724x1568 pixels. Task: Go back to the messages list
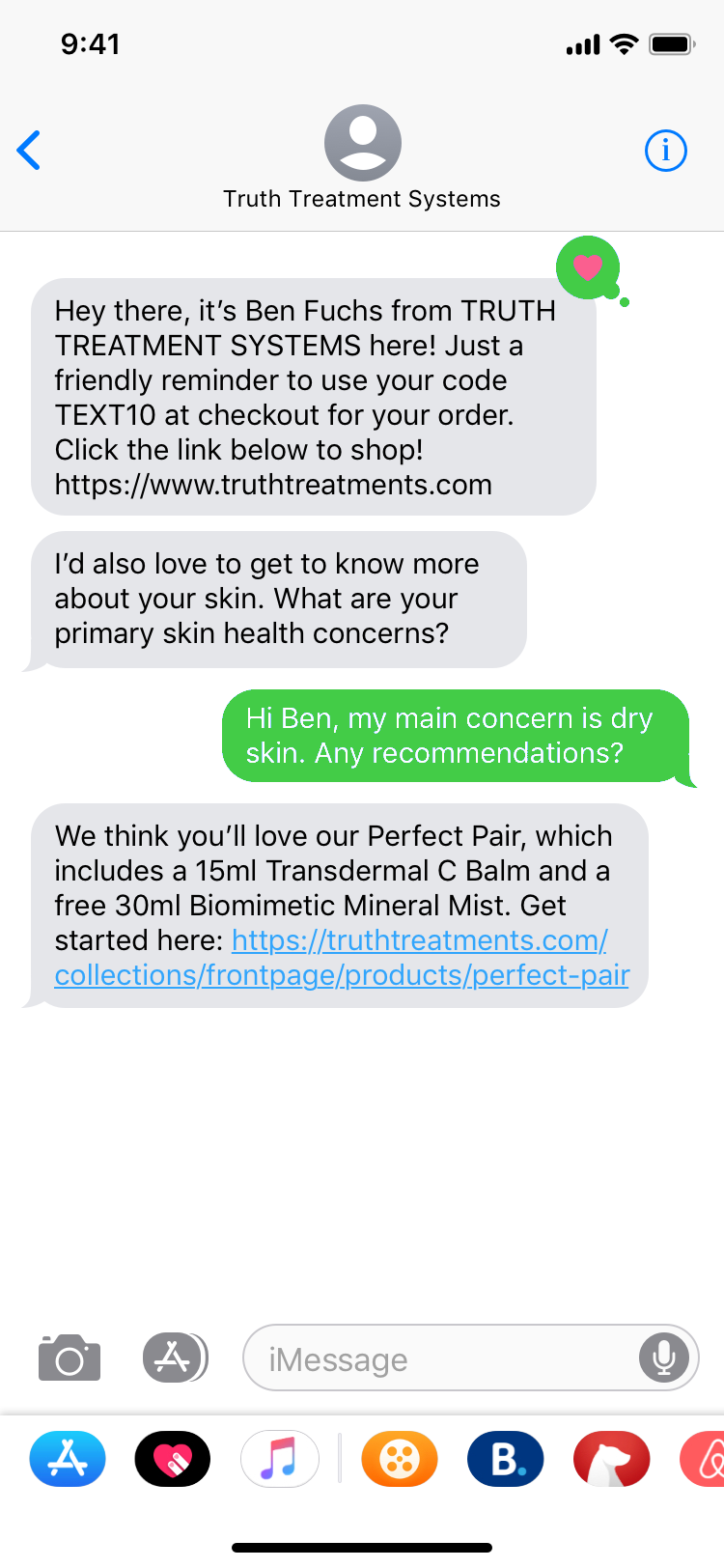click(x=29, y=151)
